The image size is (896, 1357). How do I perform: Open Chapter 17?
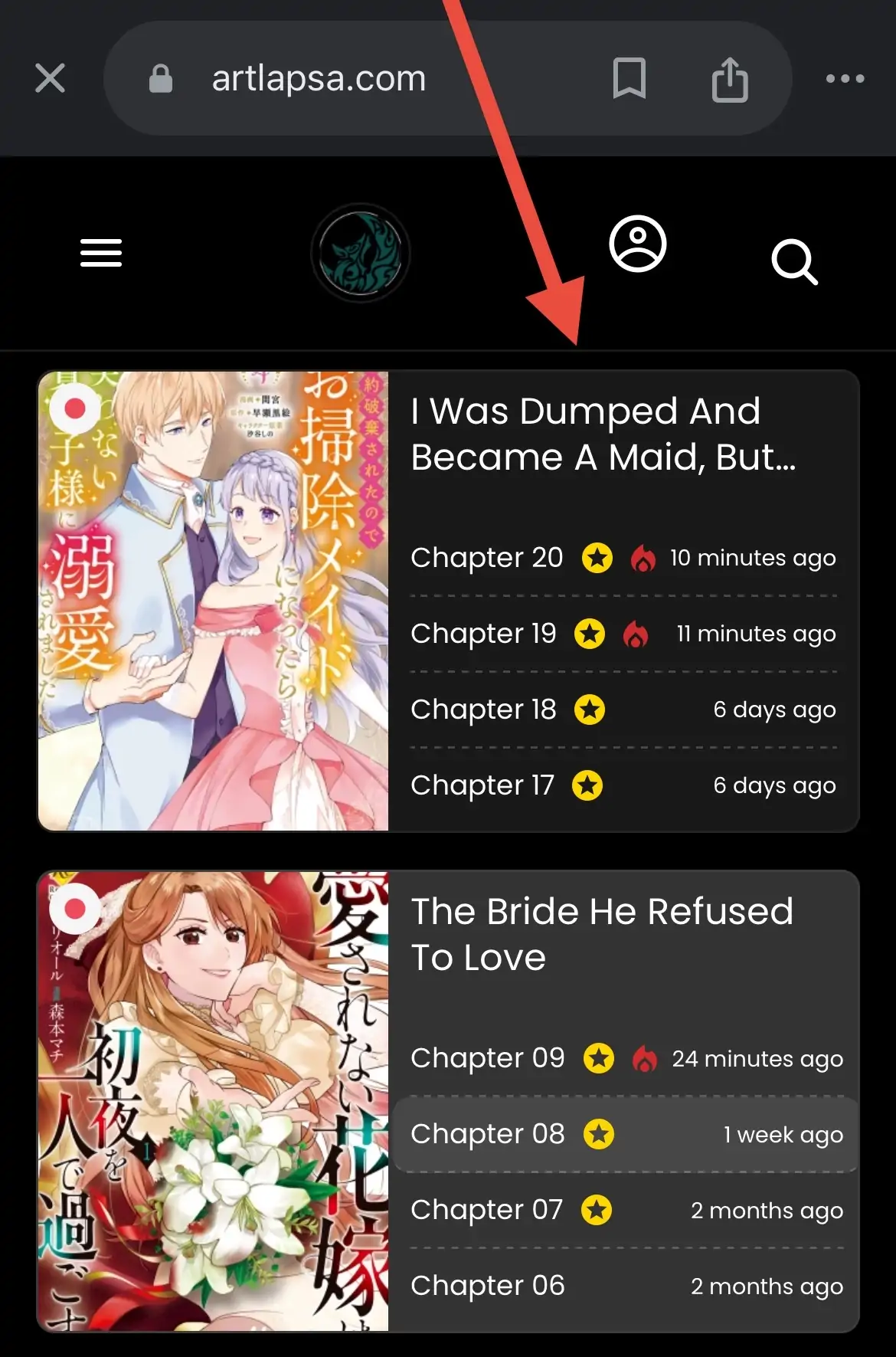(x=482, y=785)
